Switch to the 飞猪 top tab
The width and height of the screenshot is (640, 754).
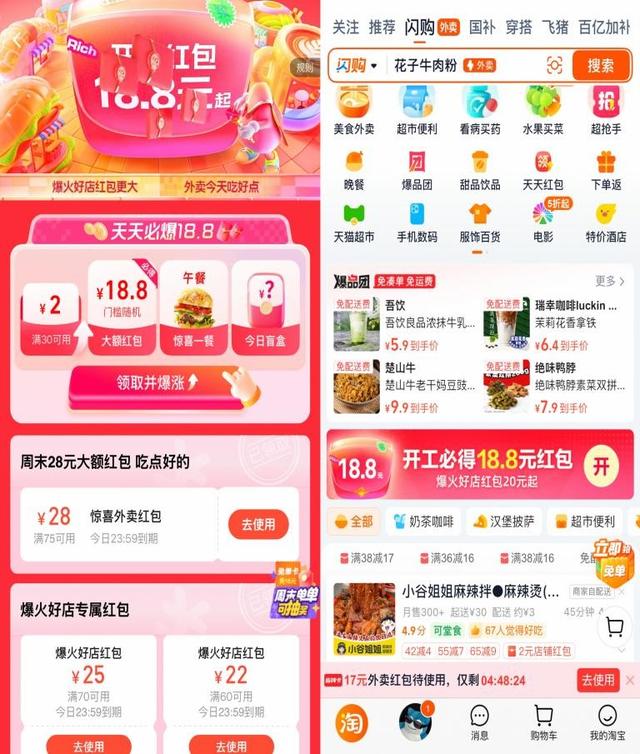[x=555, y=27]
